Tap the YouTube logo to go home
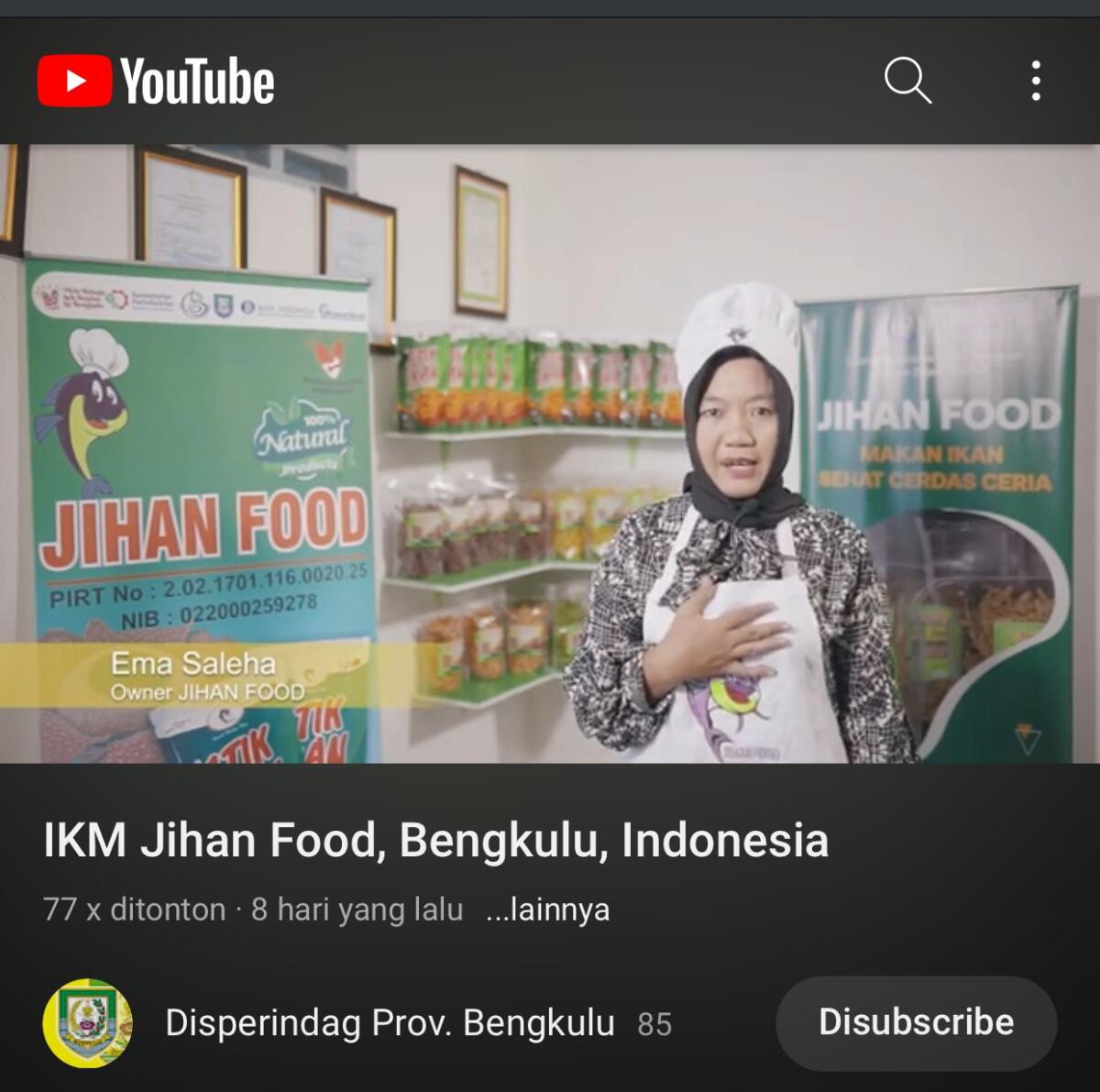Viewport: 1100px width, 1092px height. click(x=156, y=81)
